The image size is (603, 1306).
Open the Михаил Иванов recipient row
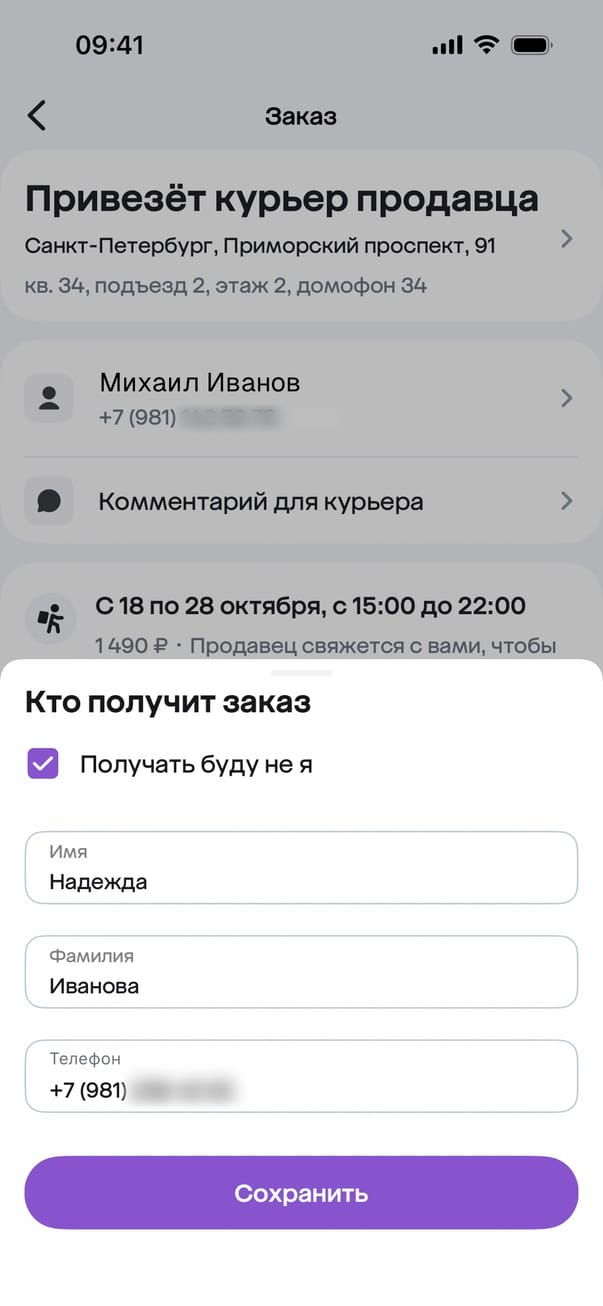click(301, 398)
